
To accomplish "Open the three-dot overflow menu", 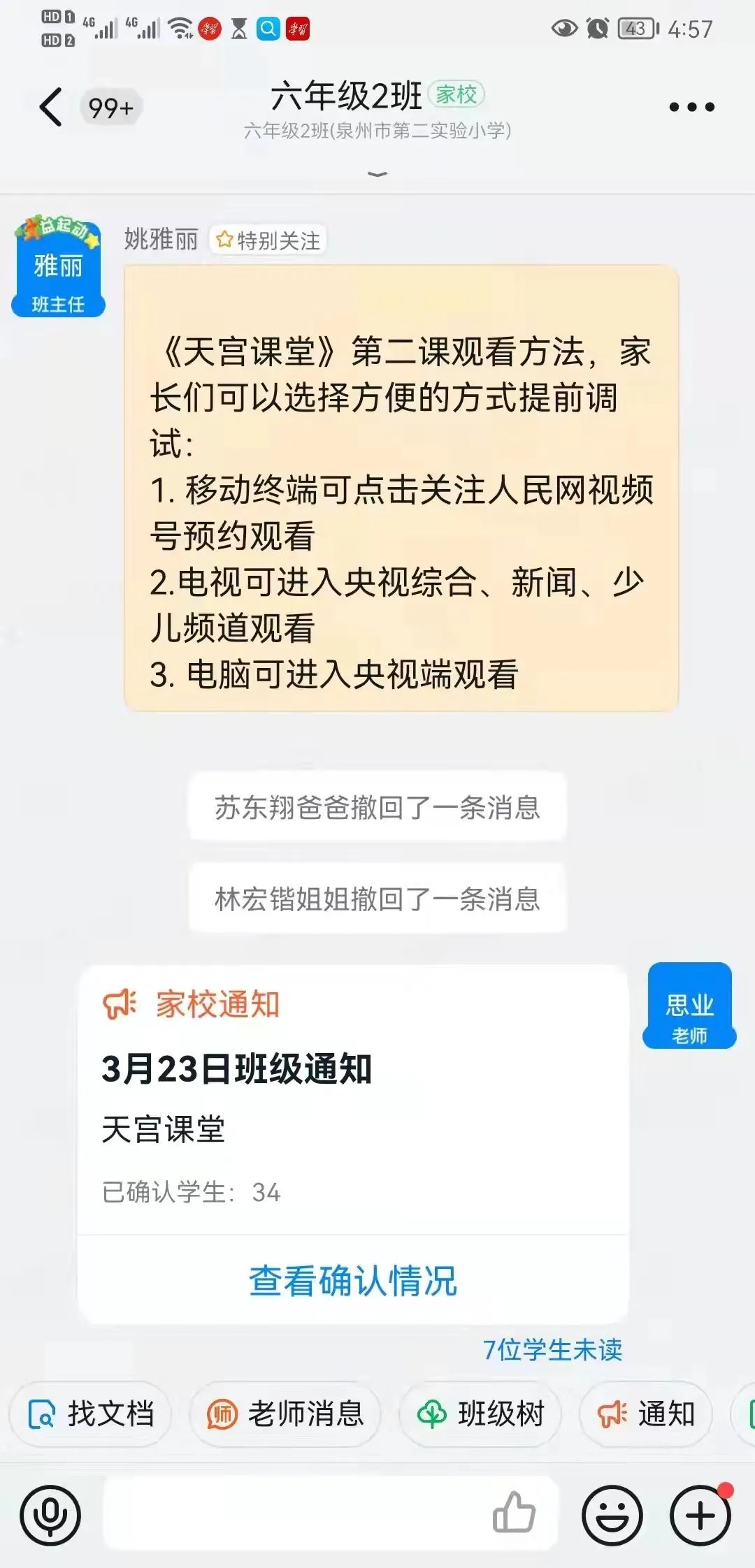I will (x=691, y=107).
